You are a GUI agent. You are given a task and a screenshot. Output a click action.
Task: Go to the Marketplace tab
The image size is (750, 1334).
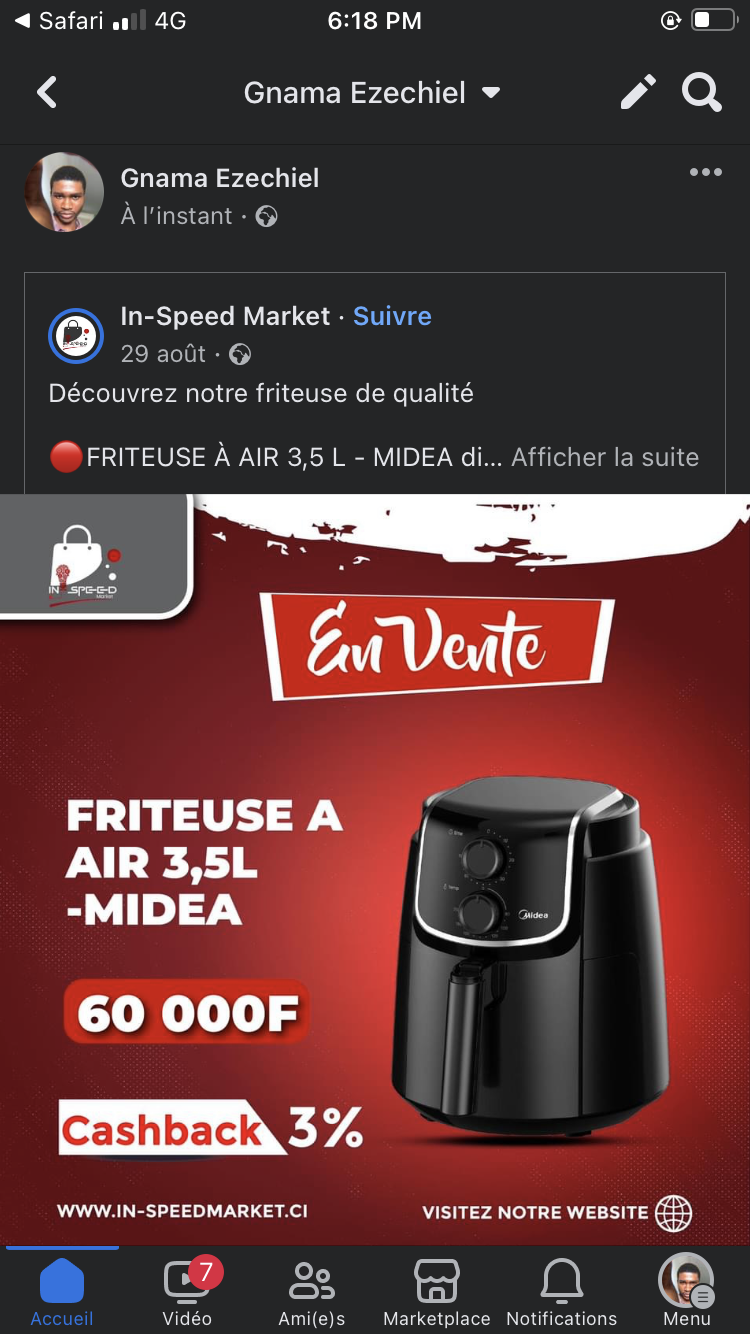[437, 1293]
